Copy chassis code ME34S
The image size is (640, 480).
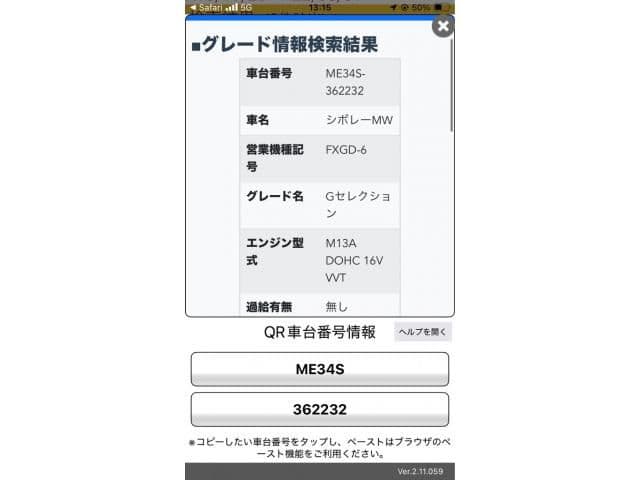(x=319, y=369)
